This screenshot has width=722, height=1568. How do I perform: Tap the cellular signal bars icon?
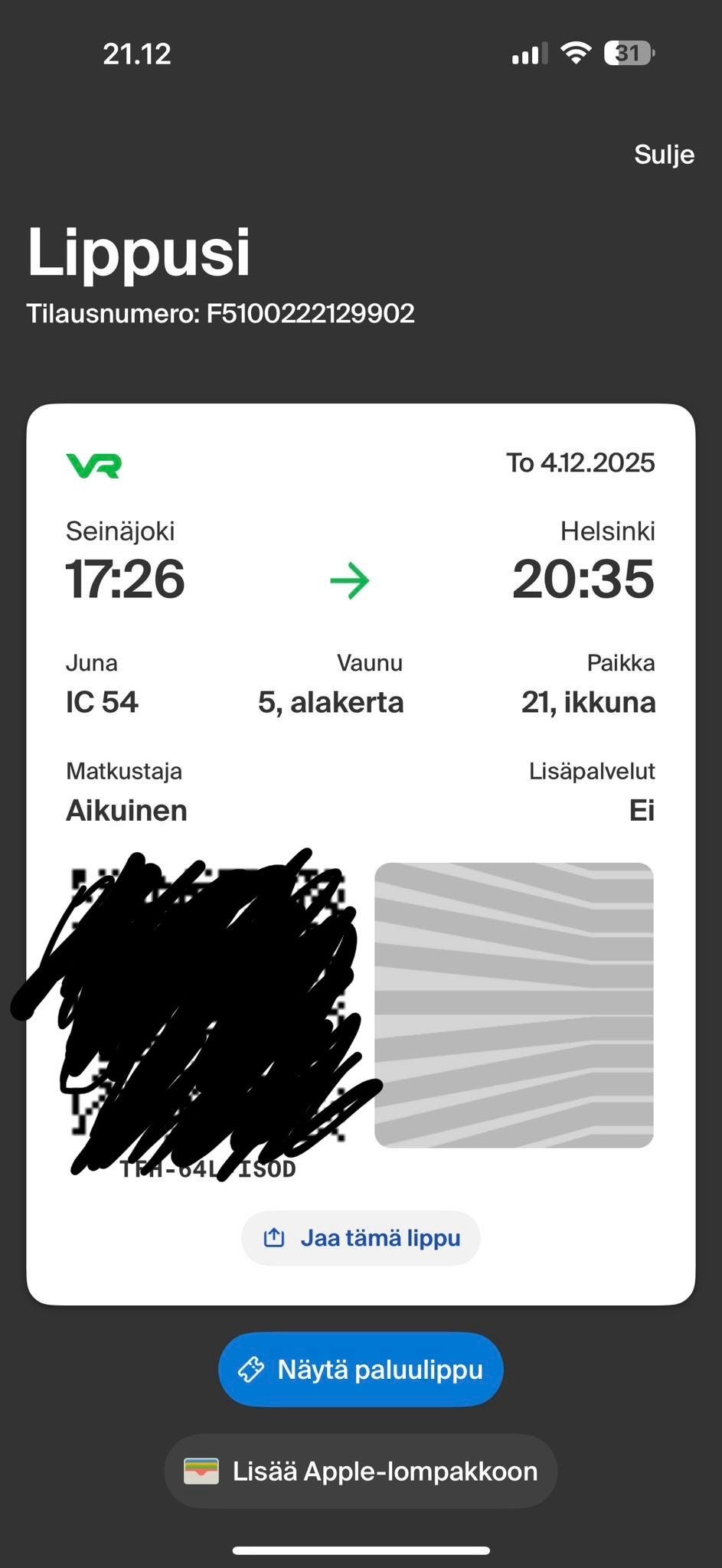(x=528, y=52)
